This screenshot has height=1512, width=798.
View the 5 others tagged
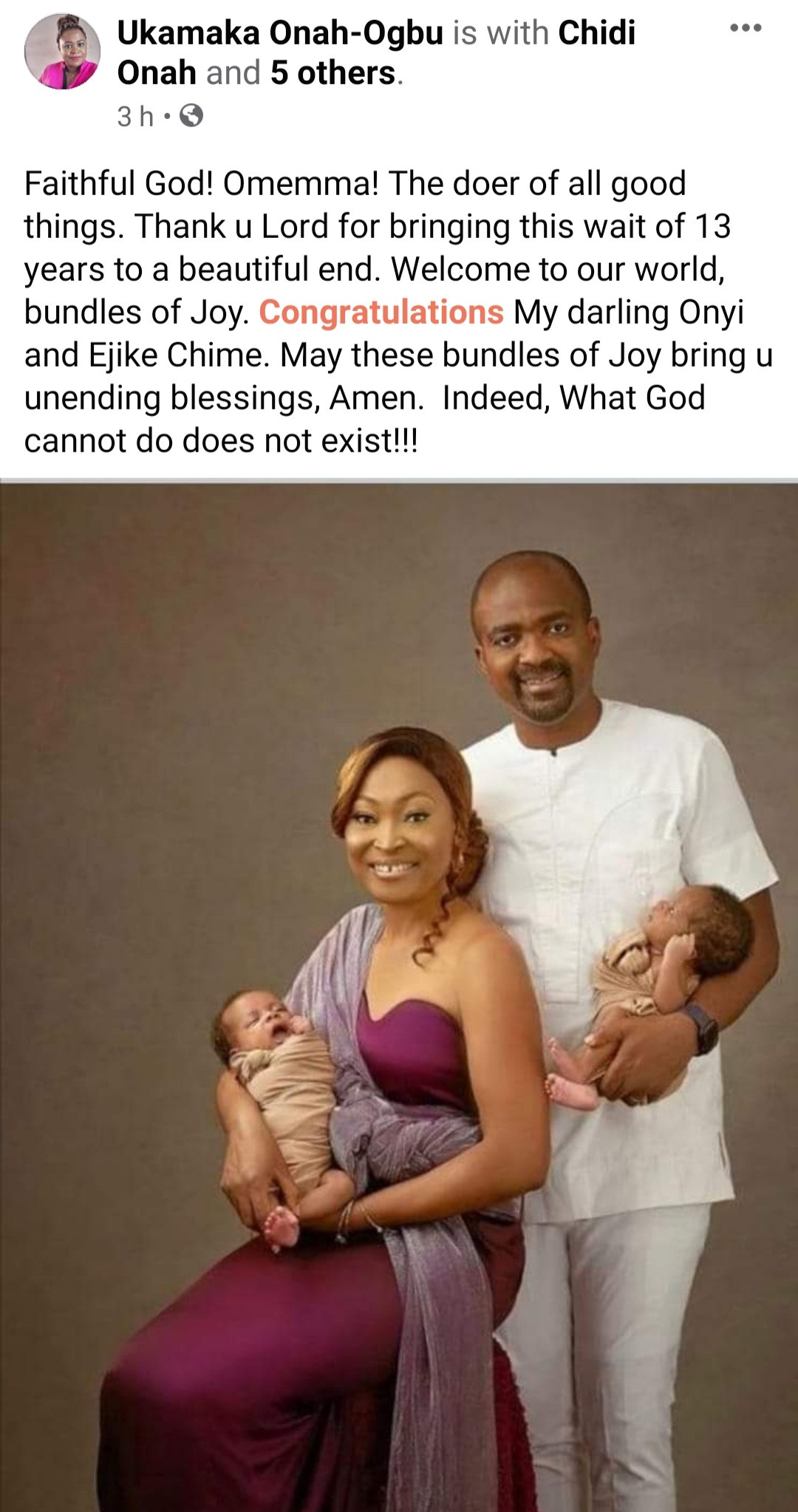(332, 73)
